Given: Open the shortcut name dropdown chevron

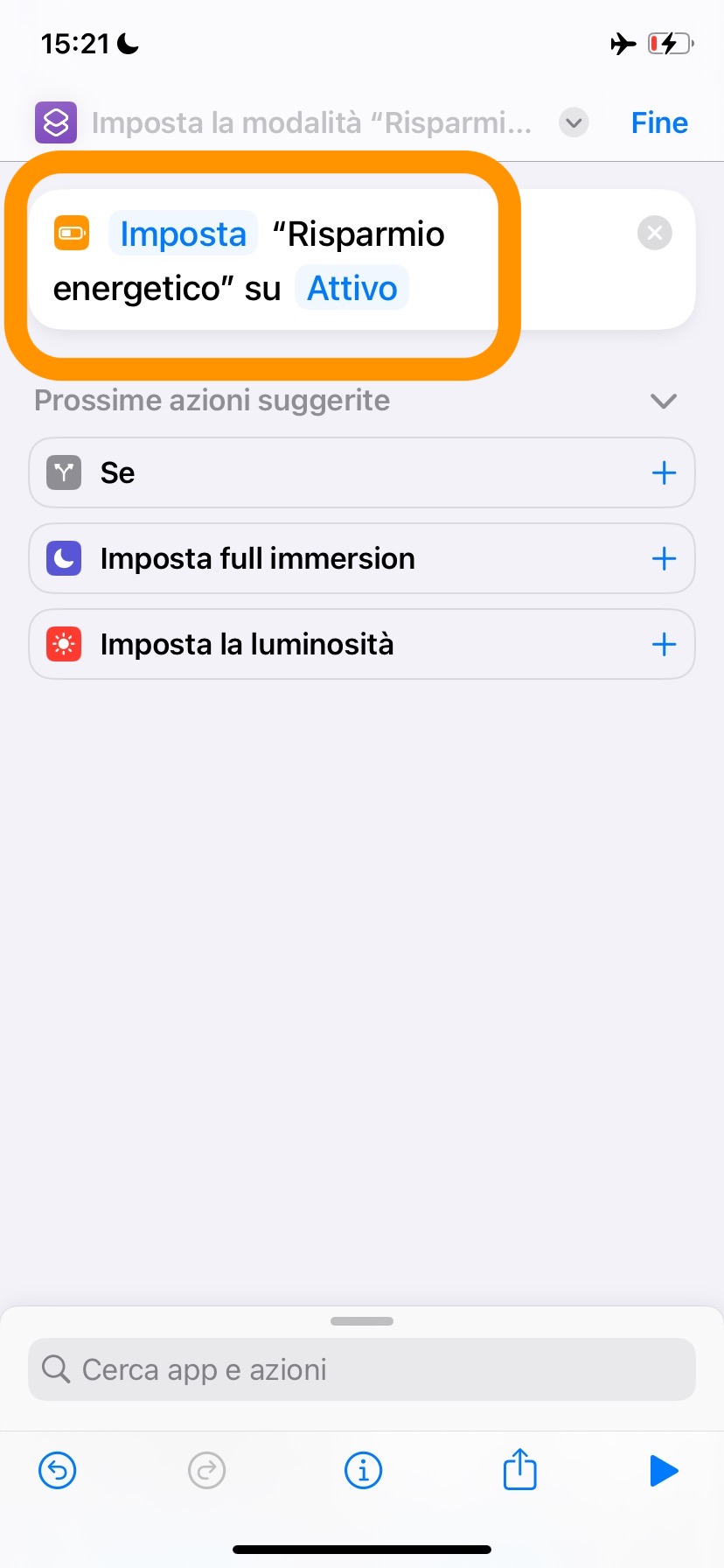Looking at the screenshot, I should [x=574, y=122].
